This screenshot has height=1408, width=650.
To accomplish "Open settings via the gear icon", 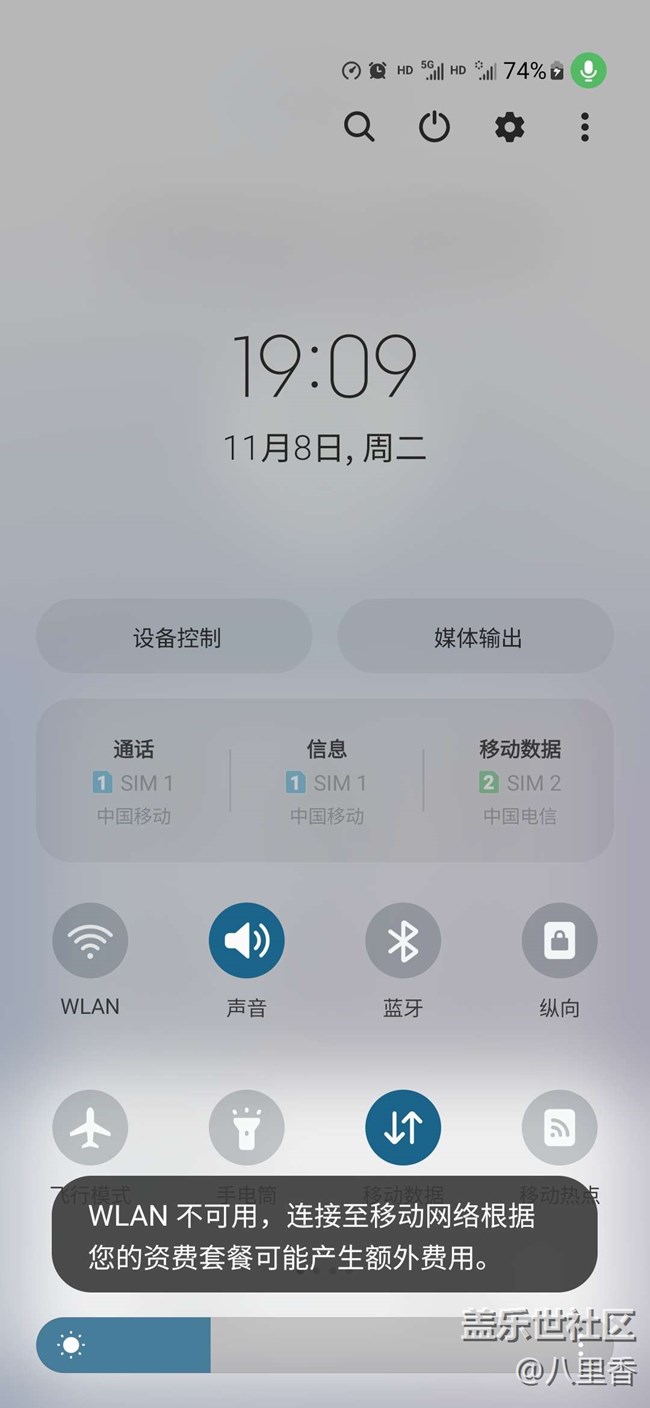I will pyautogui.click(x=510, y=127).
